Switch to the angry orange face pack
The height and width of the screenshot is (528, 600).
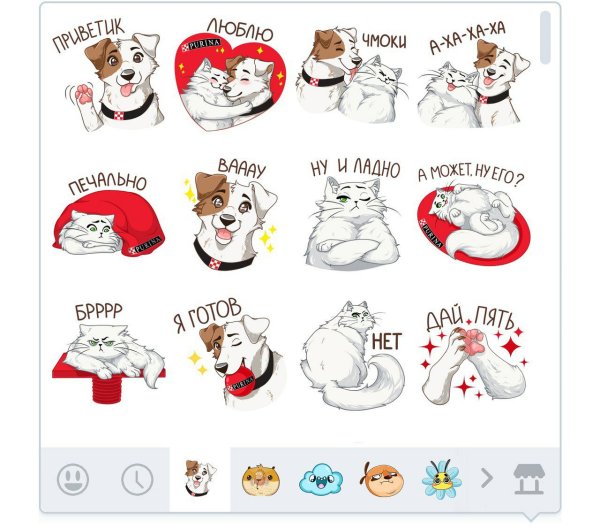click(x=382, y=480)
